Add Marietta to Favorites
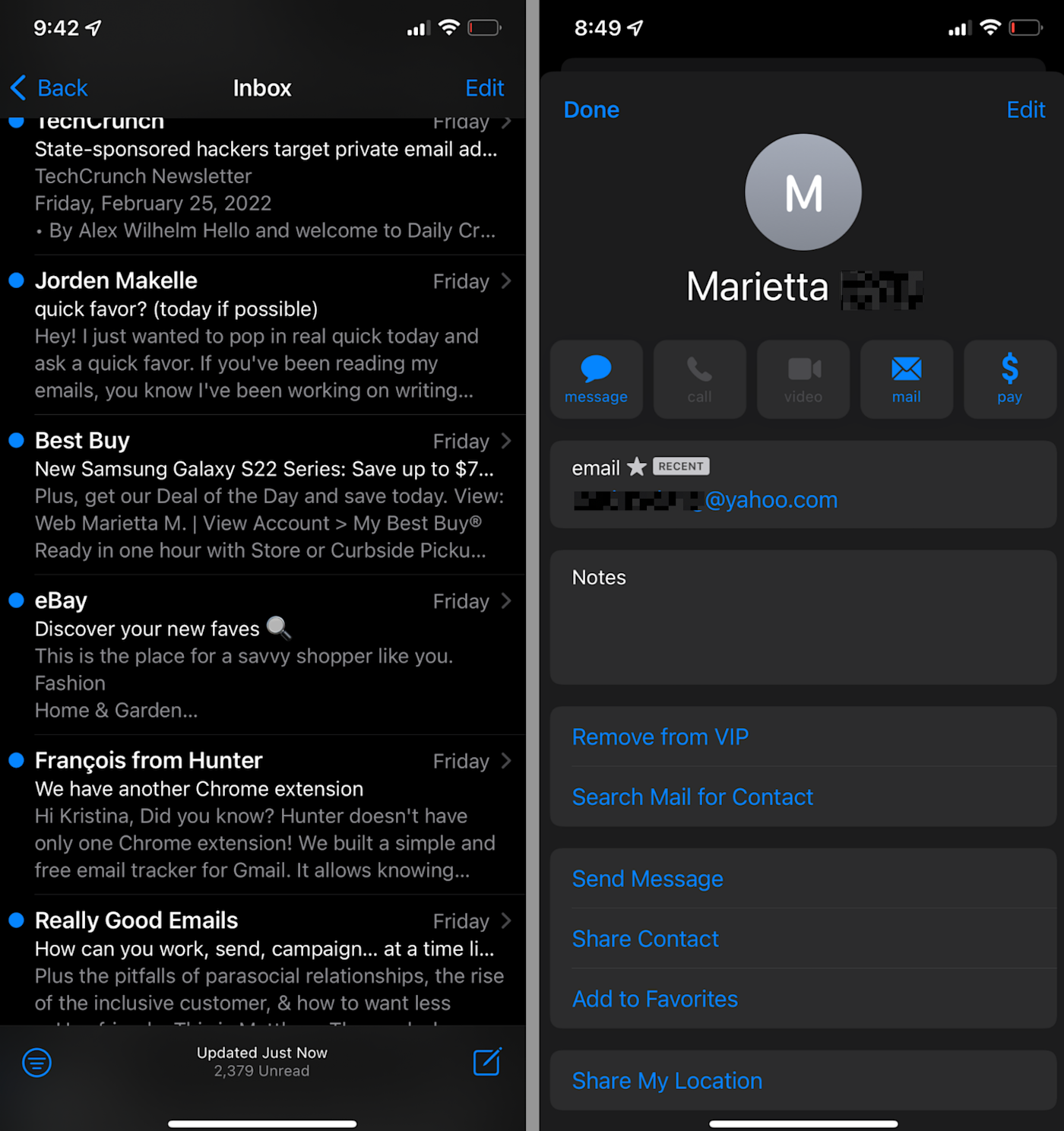This screenshot has width=1064, height=1131. point(654,999)
